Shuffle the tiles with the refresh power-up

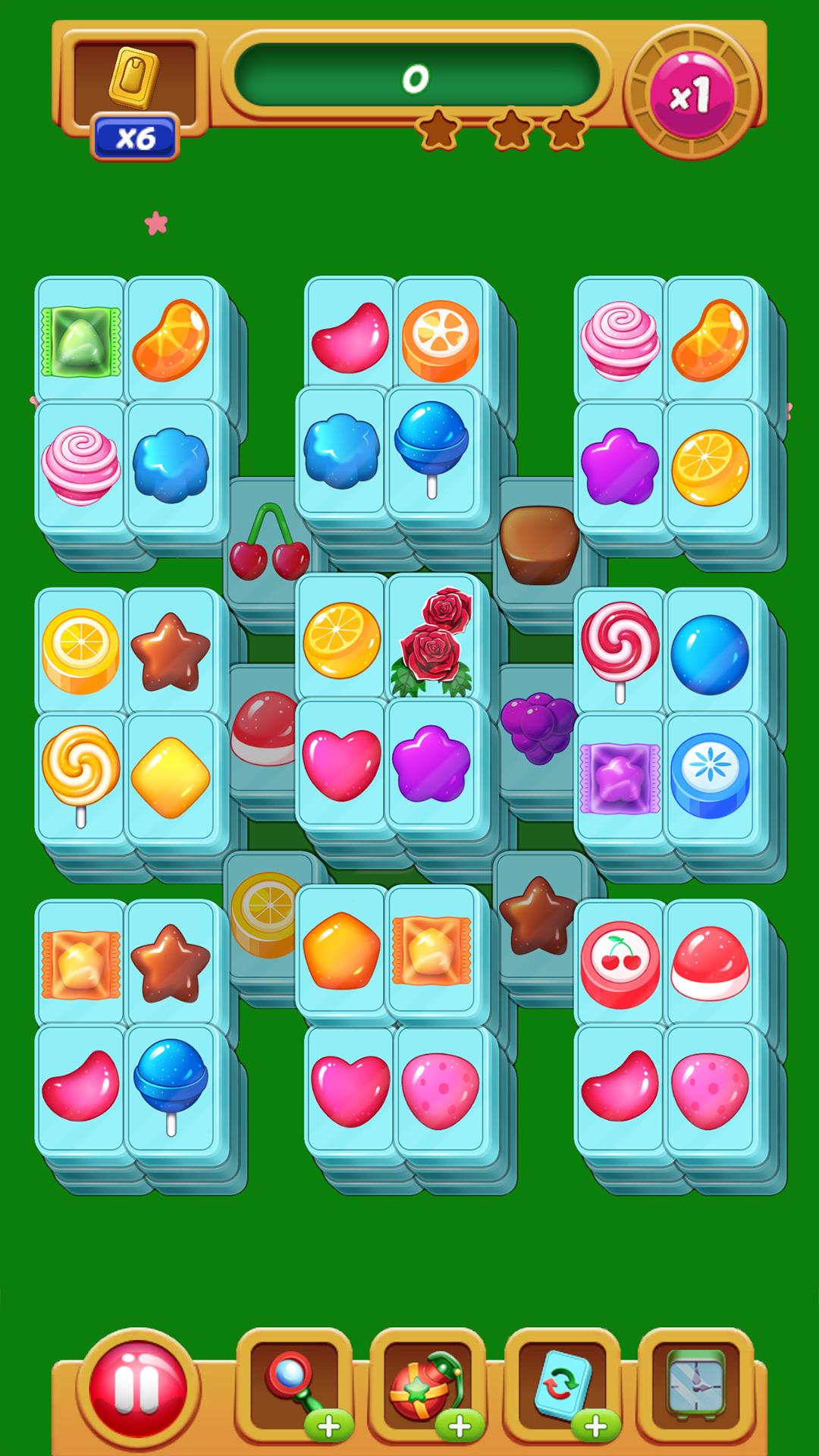562,1386
